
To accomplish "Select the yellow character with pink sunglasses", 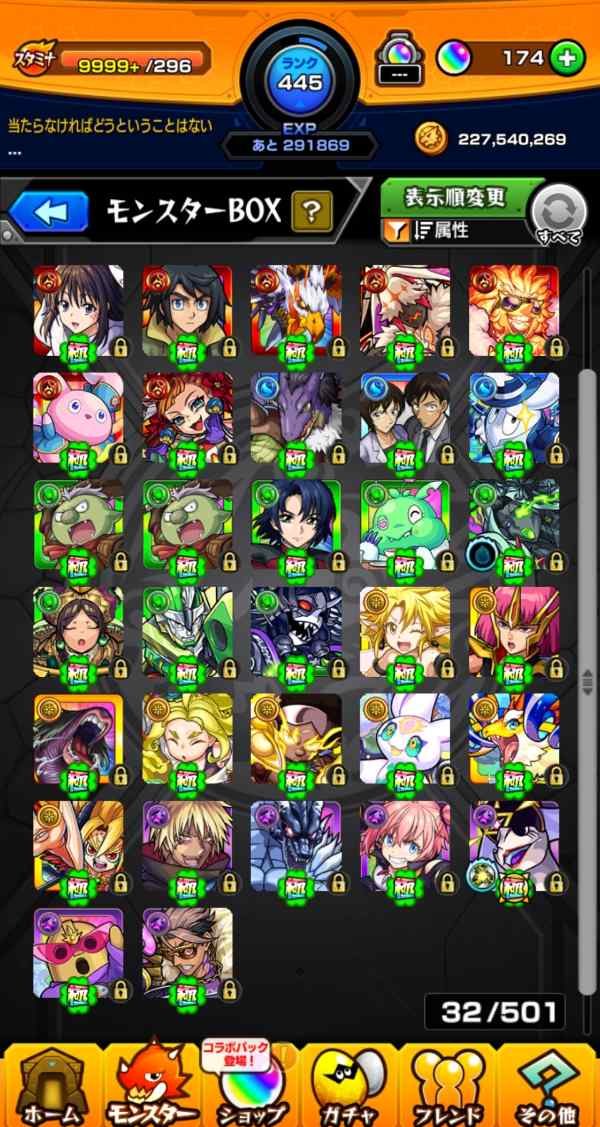I will (78, 953).
